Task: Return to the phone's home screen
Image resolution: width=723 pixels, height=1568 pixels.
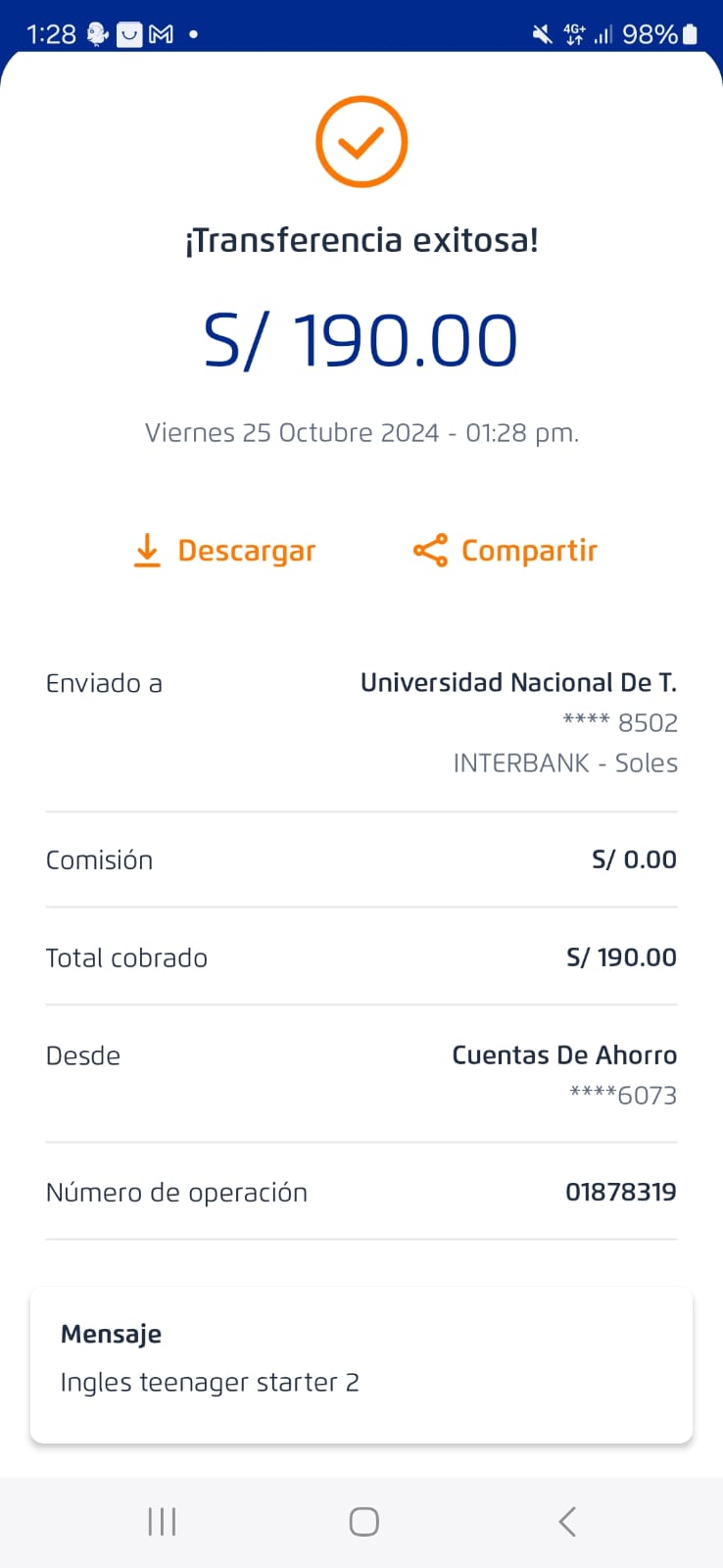Action: [363, 1521]
